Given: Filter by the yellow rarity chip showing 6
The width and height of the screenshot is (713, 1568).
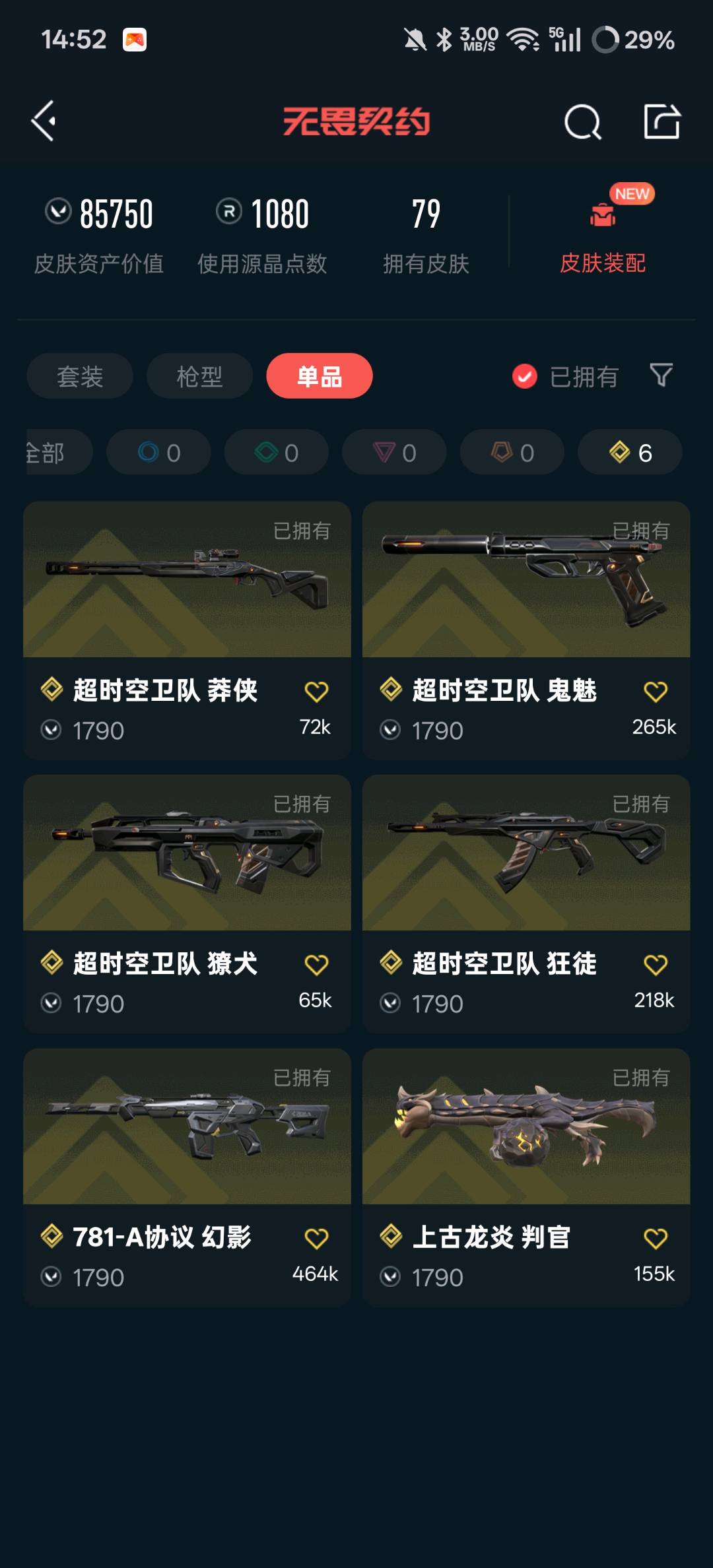Looking at the screenshot, I should pyautogui.click(x=630, y=453).
